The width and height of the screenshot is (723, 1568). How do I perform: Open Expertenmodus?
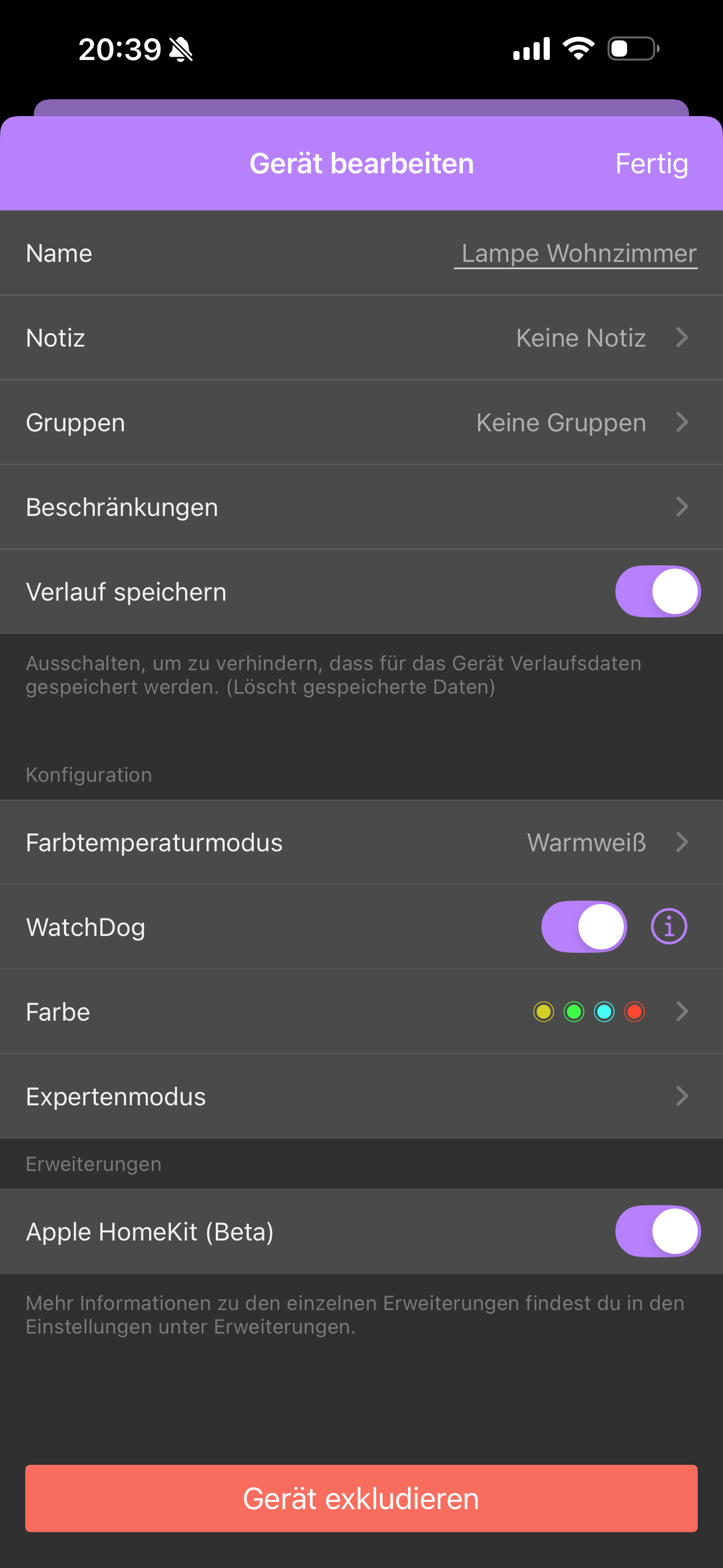(361, 1096)
